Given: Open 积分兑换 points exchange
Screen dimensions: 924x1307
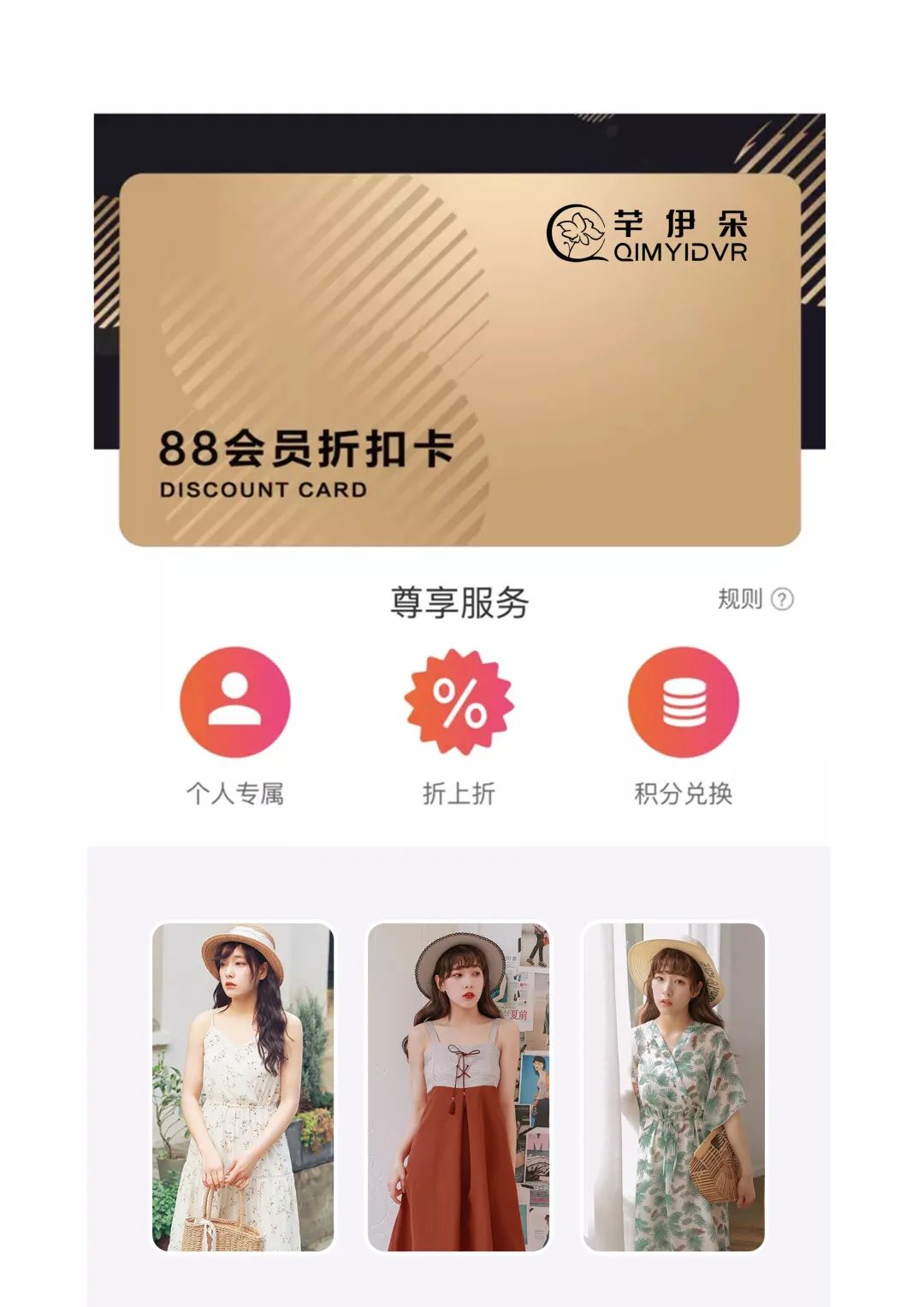Looking at the screenshot, I should [x=683, y=703].
